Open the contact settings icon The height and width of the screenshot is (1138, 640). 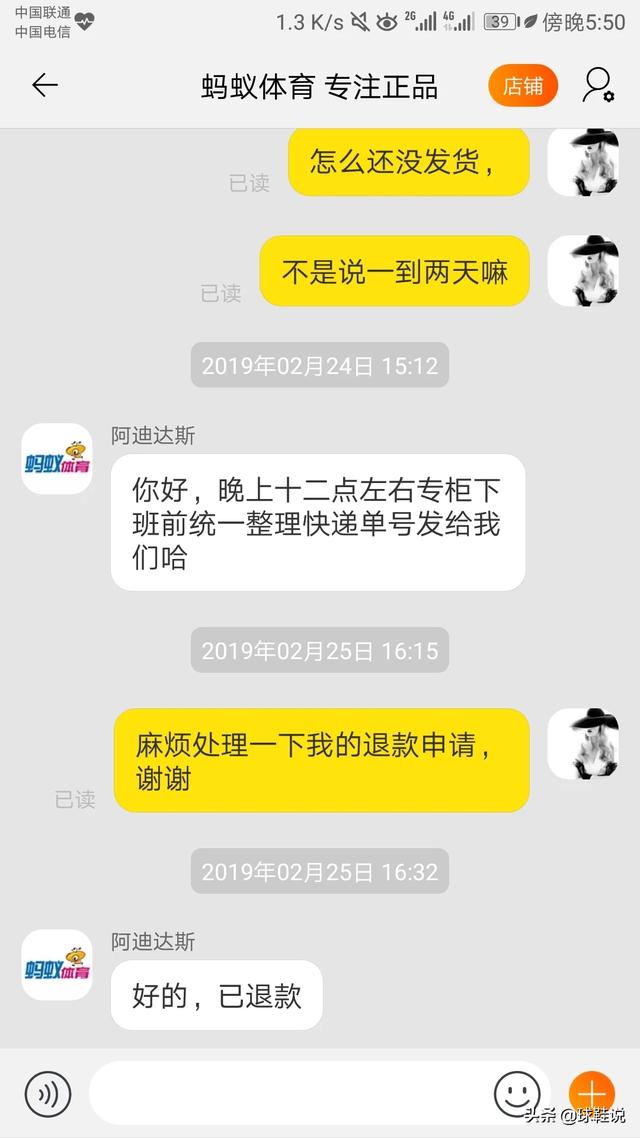click(599, 86)
